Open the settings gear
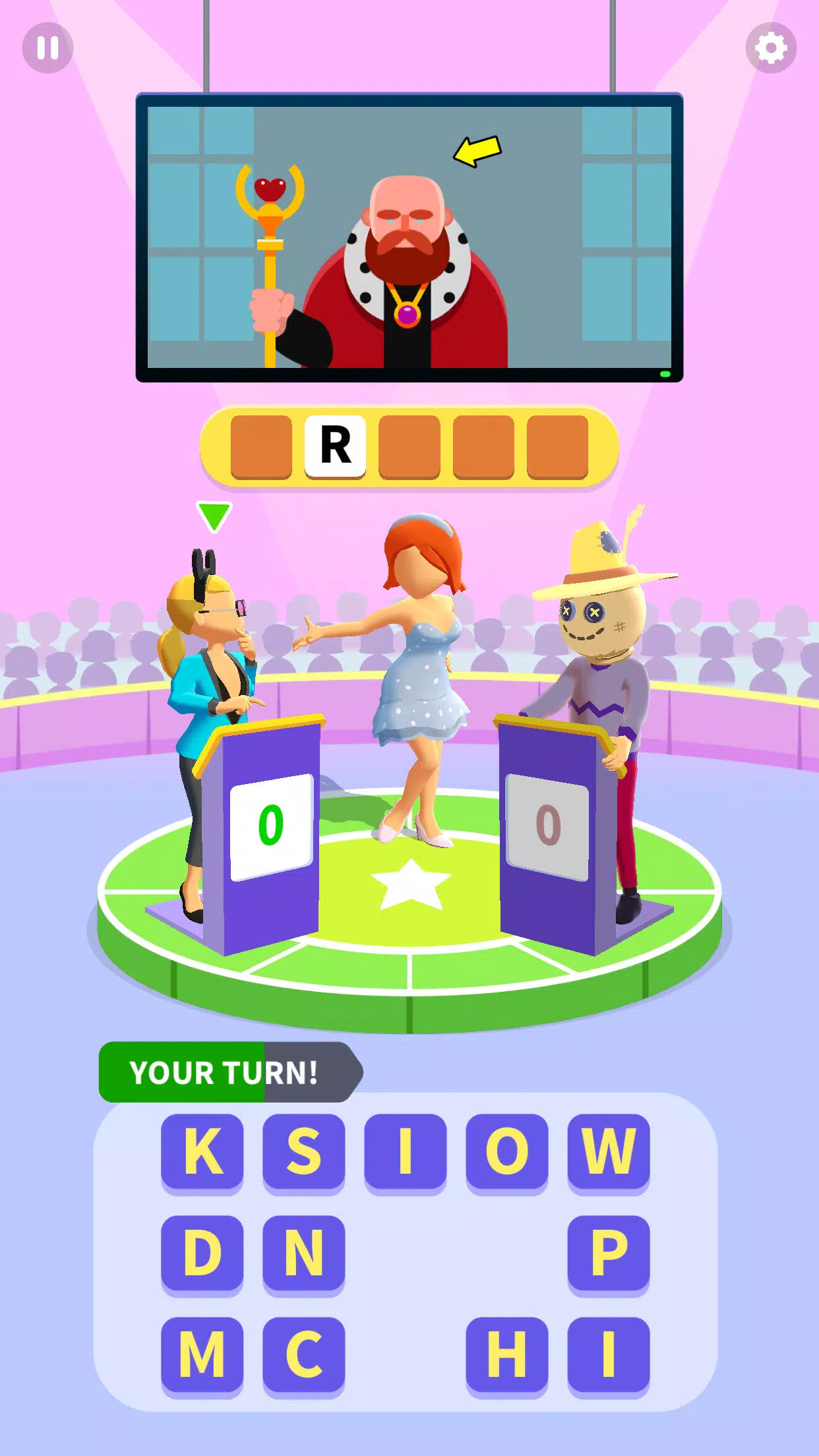 (x=771, y=47)
